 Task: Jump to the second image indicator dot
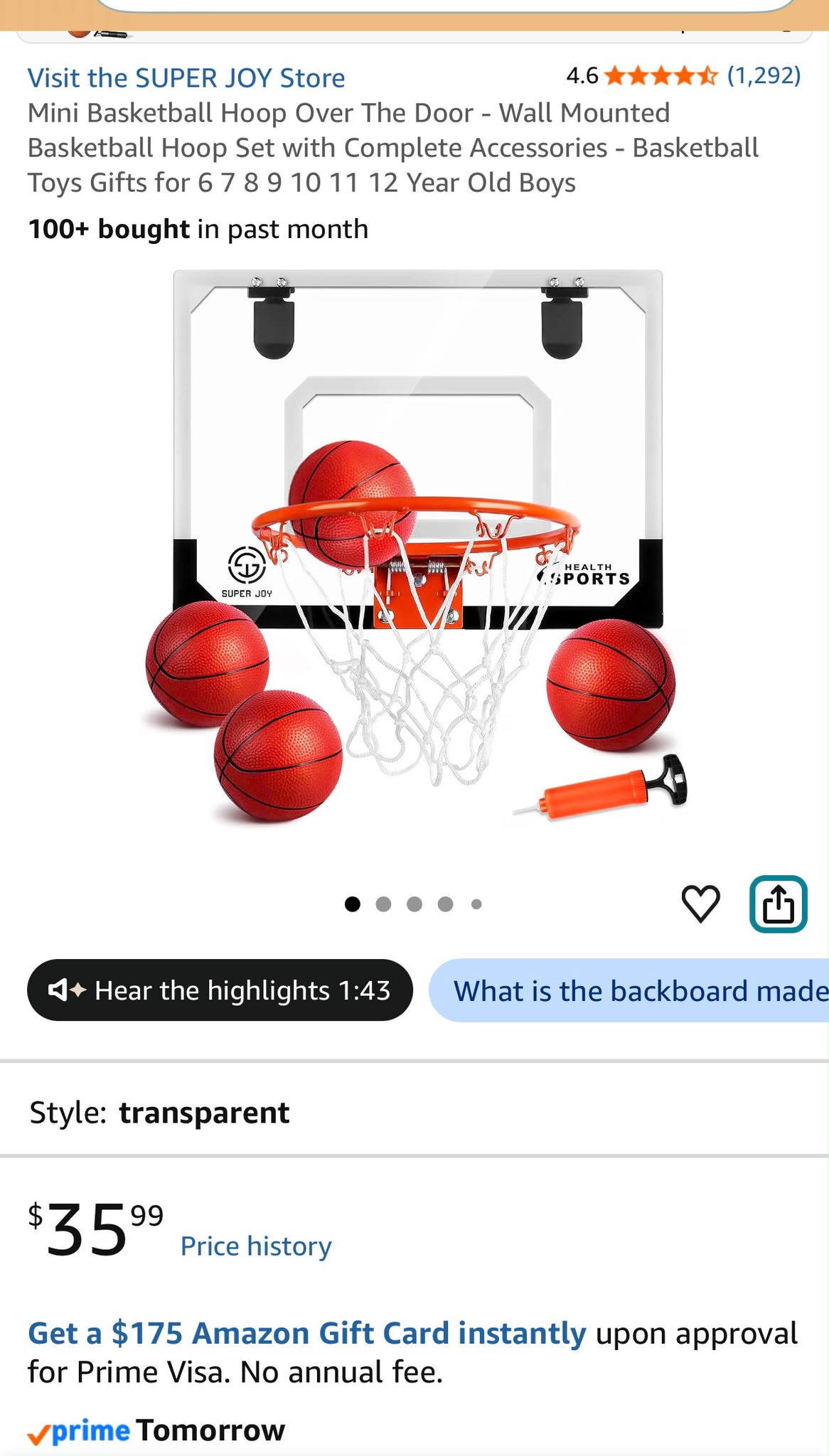pos(383,904)
